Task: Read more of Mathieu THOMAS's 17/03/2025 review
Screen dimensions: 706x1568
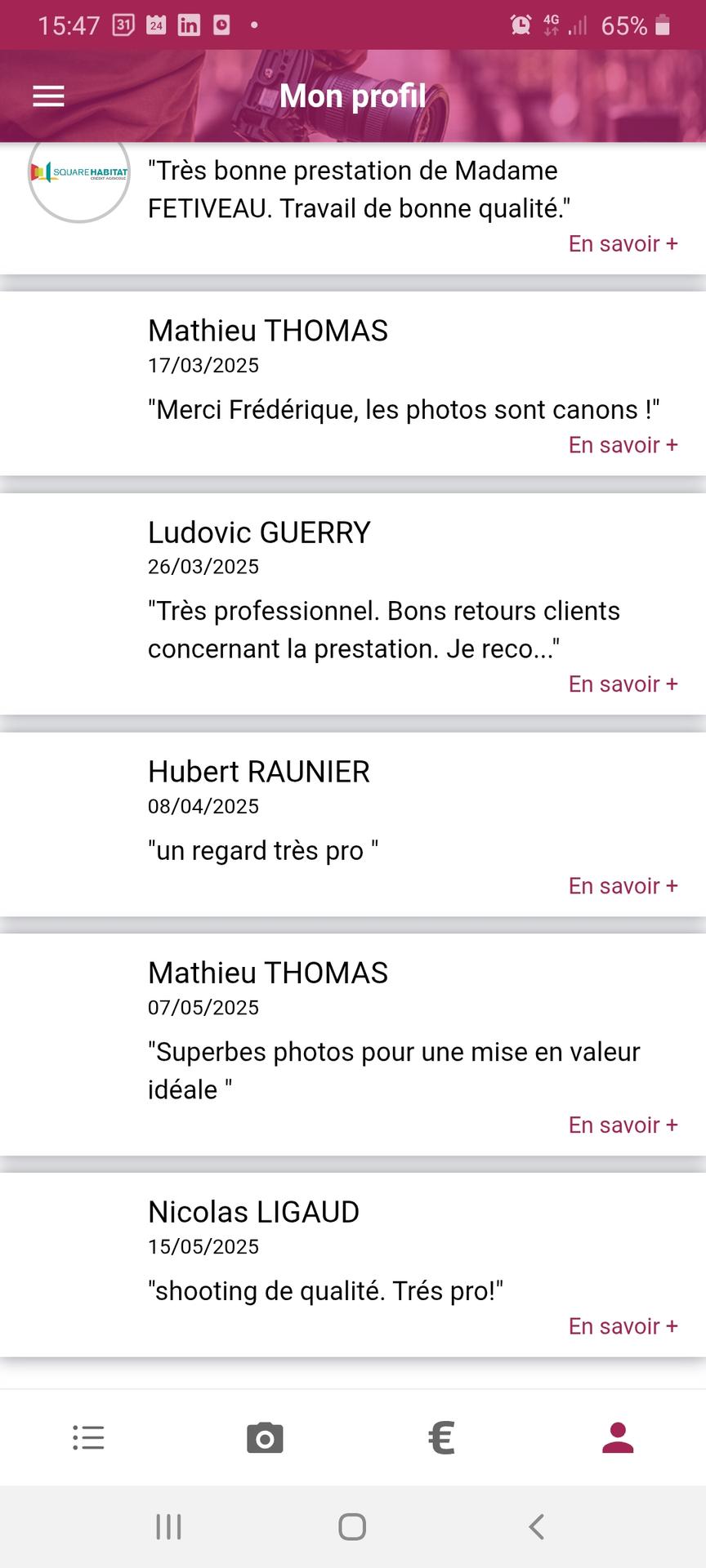Action: tap(623, 445)
